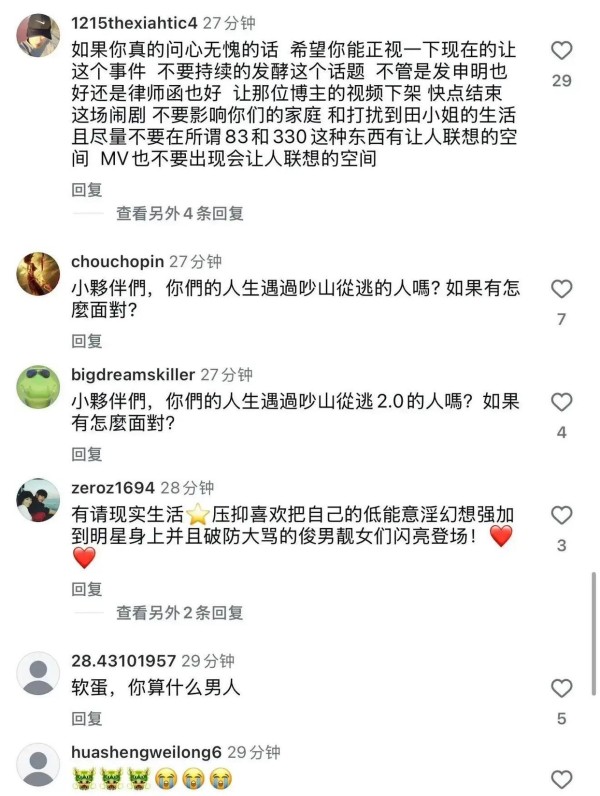Like the comment by 28.43101957

tap(562, 688)
